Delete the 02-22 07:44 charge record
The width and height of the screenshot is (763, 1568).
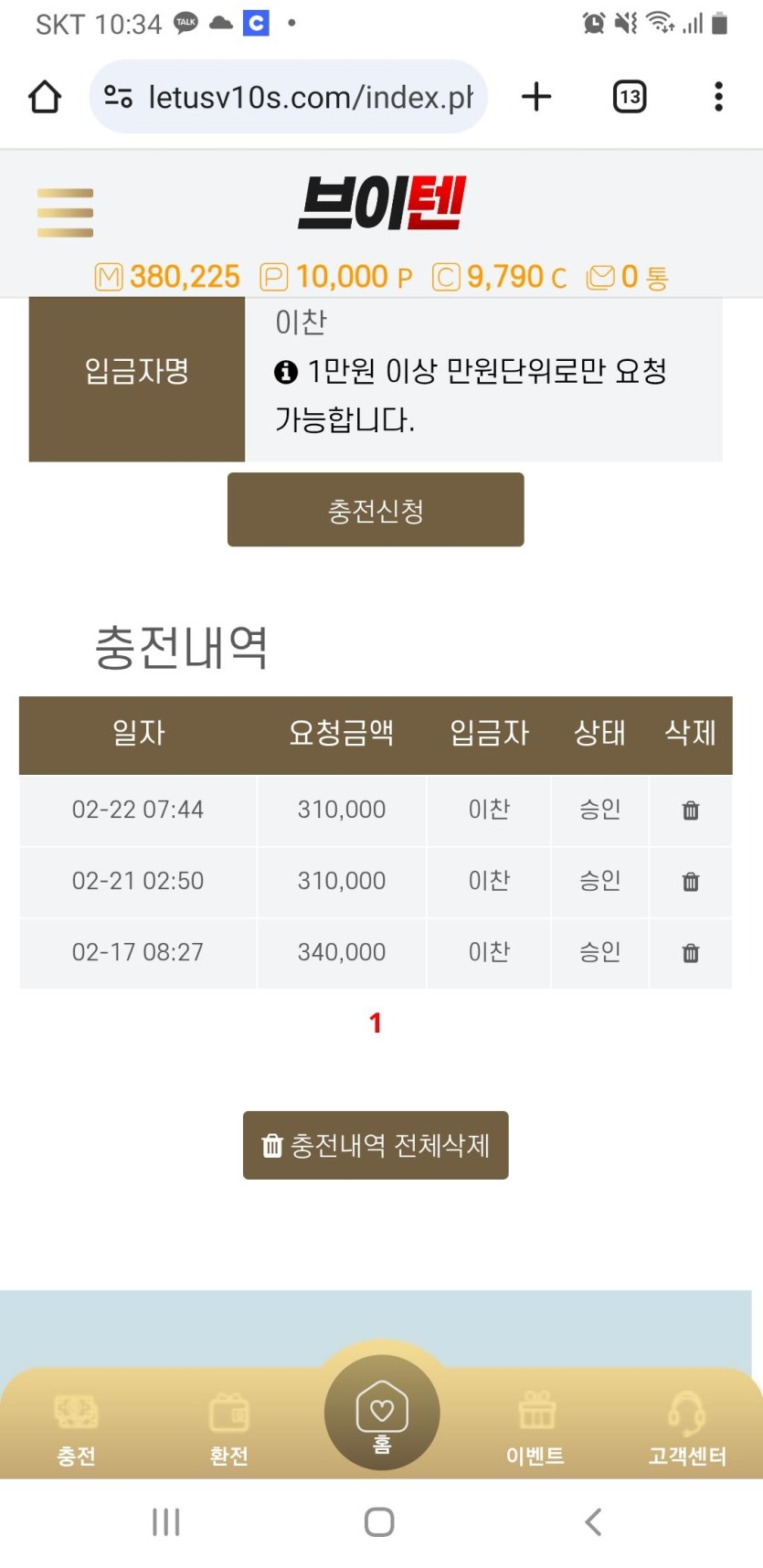click(x=691, y=810)
